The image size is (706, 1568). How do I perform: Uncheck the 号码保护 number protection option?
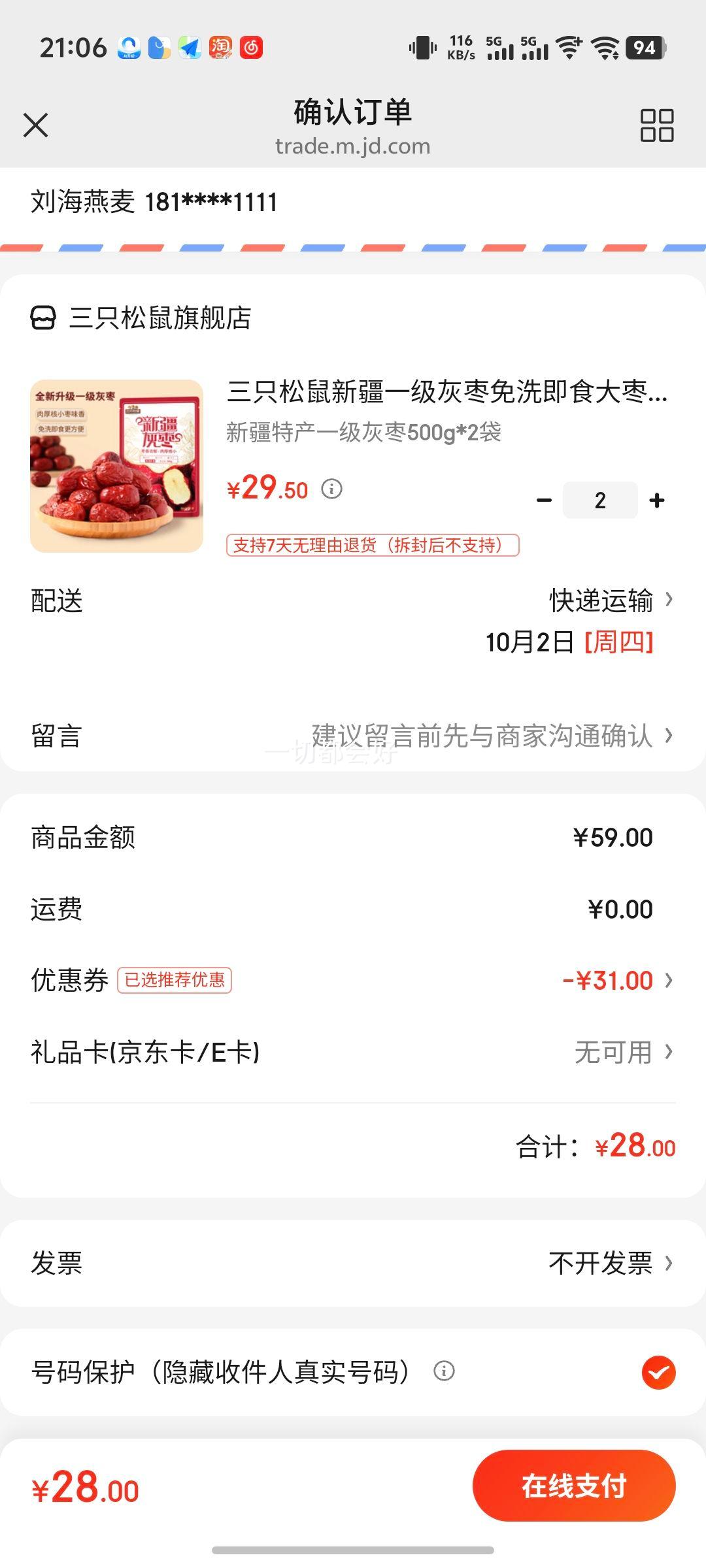658,1371
